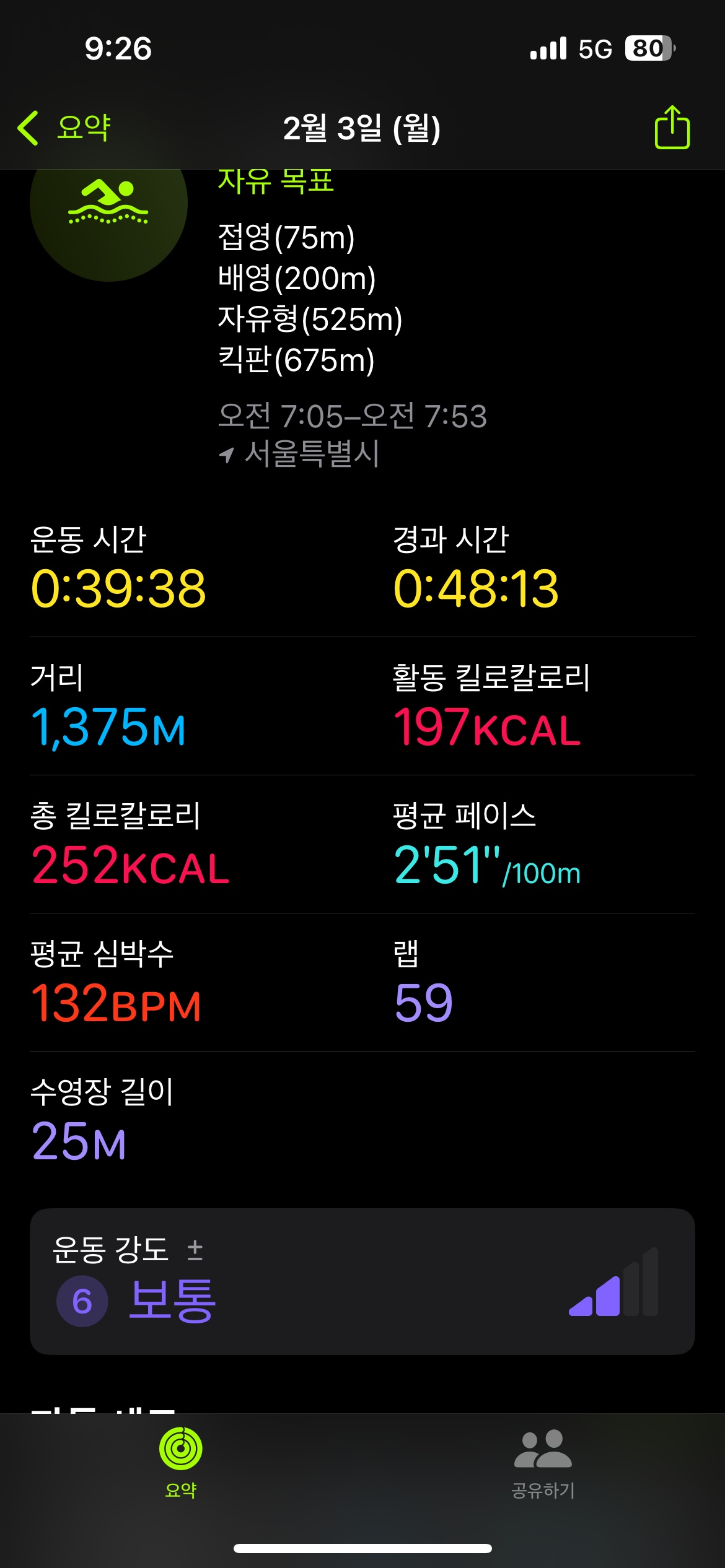Viewport: 725px width, 1568px height.
Task: Share this swim workout
Action: (672, 127)
